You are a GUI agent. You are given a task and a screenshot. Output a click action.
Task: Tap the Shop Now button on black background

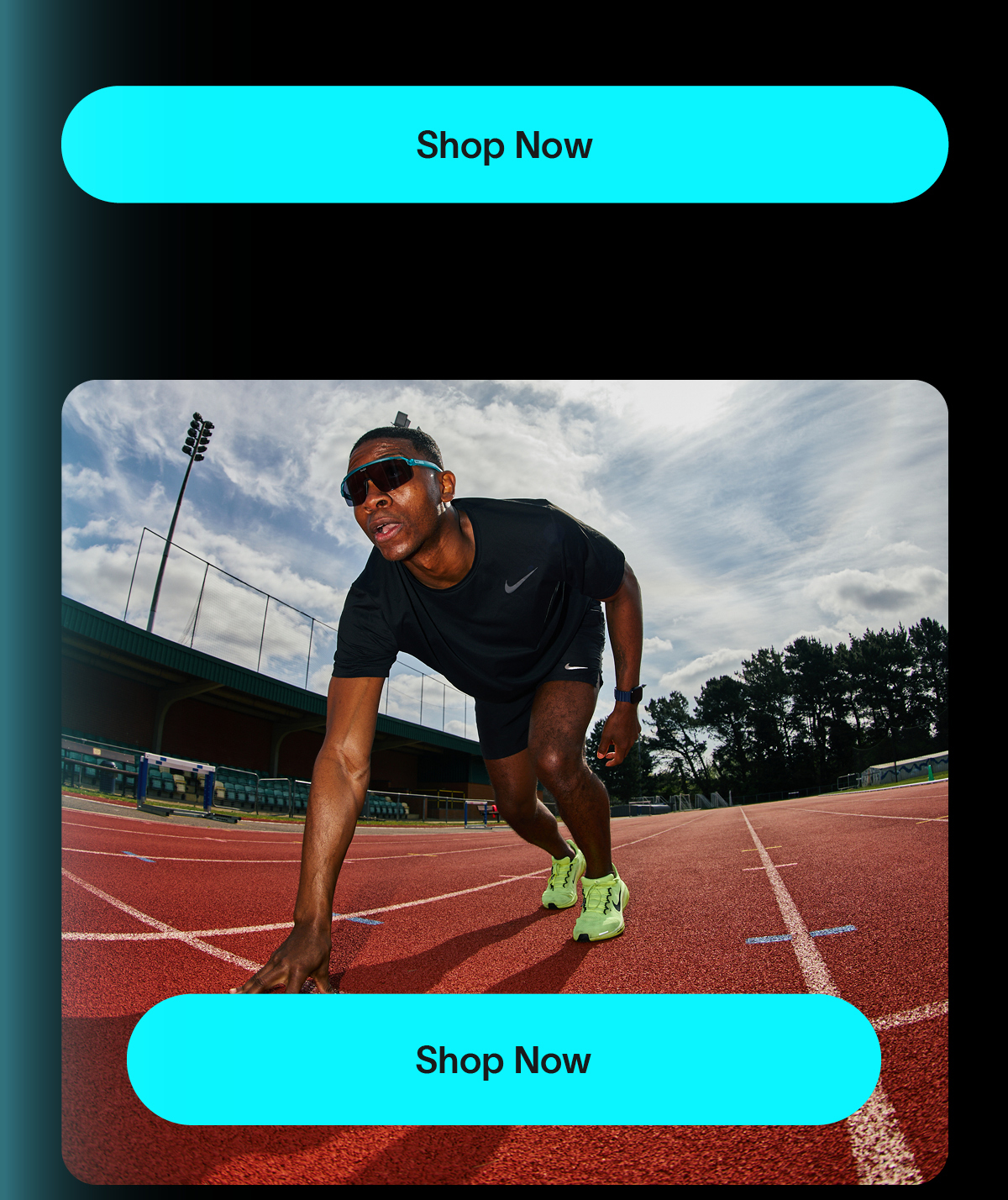[x=504, y=145]
